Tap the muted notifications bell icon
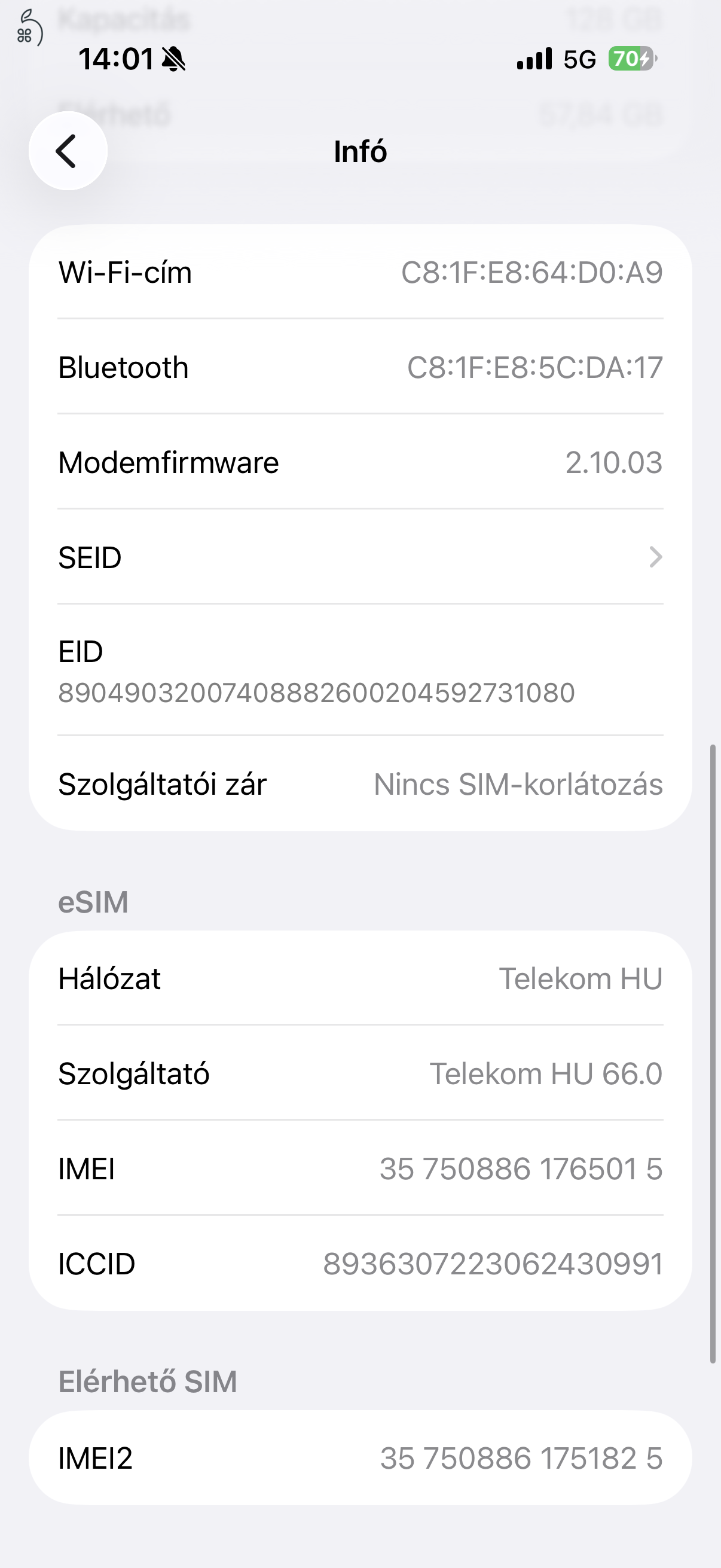The height and width of the screenshot is (1568, 721). tap(172, 59)
